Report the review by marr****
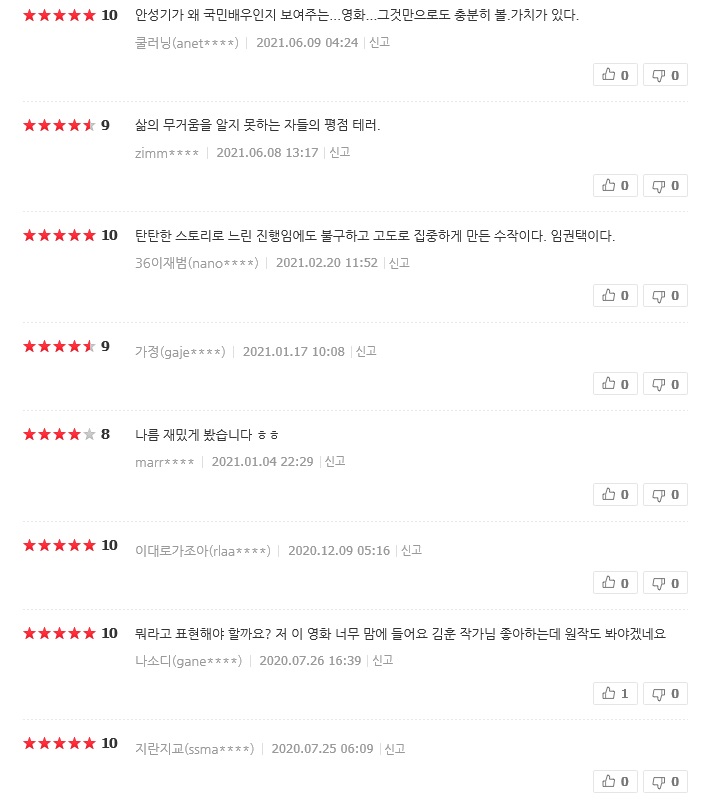Screen dimensions: 708x805 point(335,462)
